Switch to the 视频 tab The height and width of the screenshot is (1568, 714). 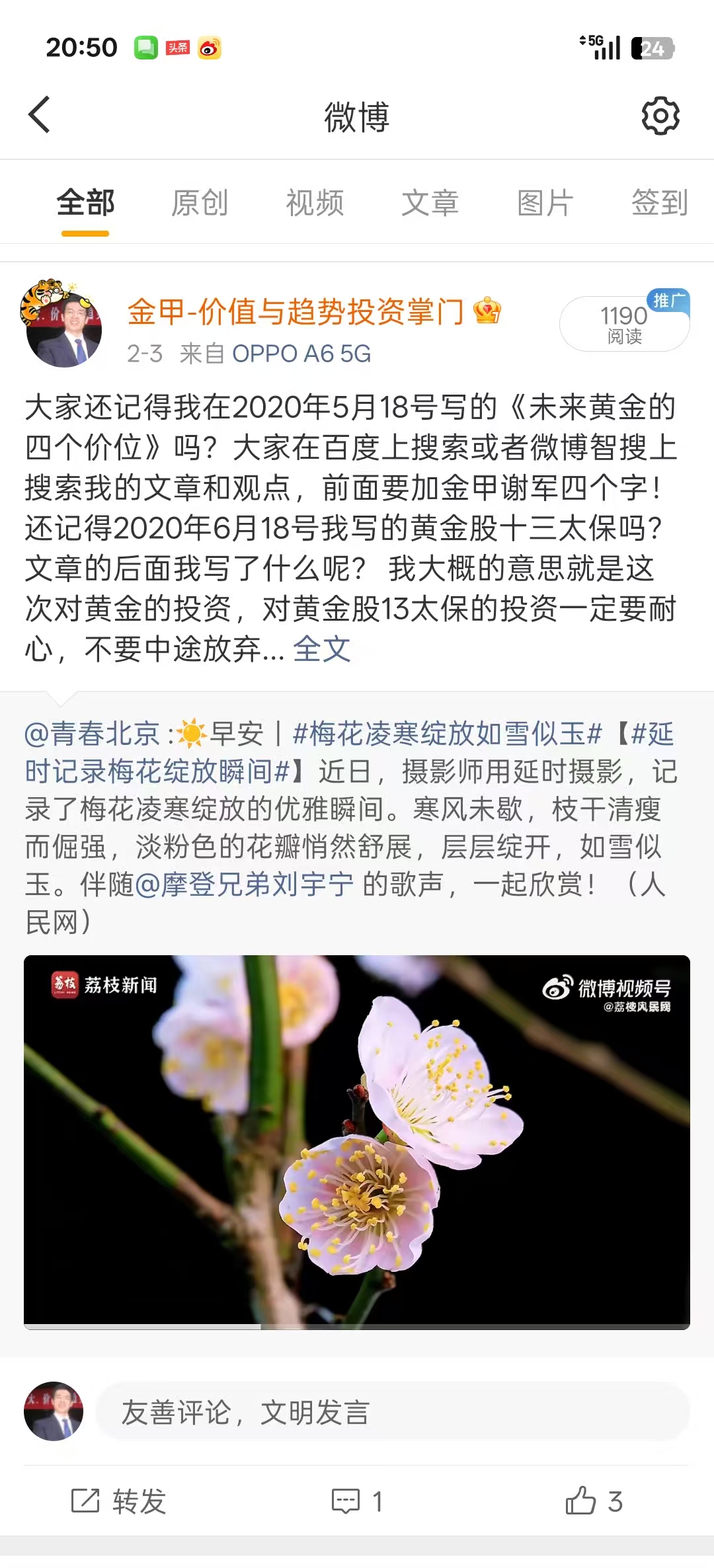coord(315,203)
